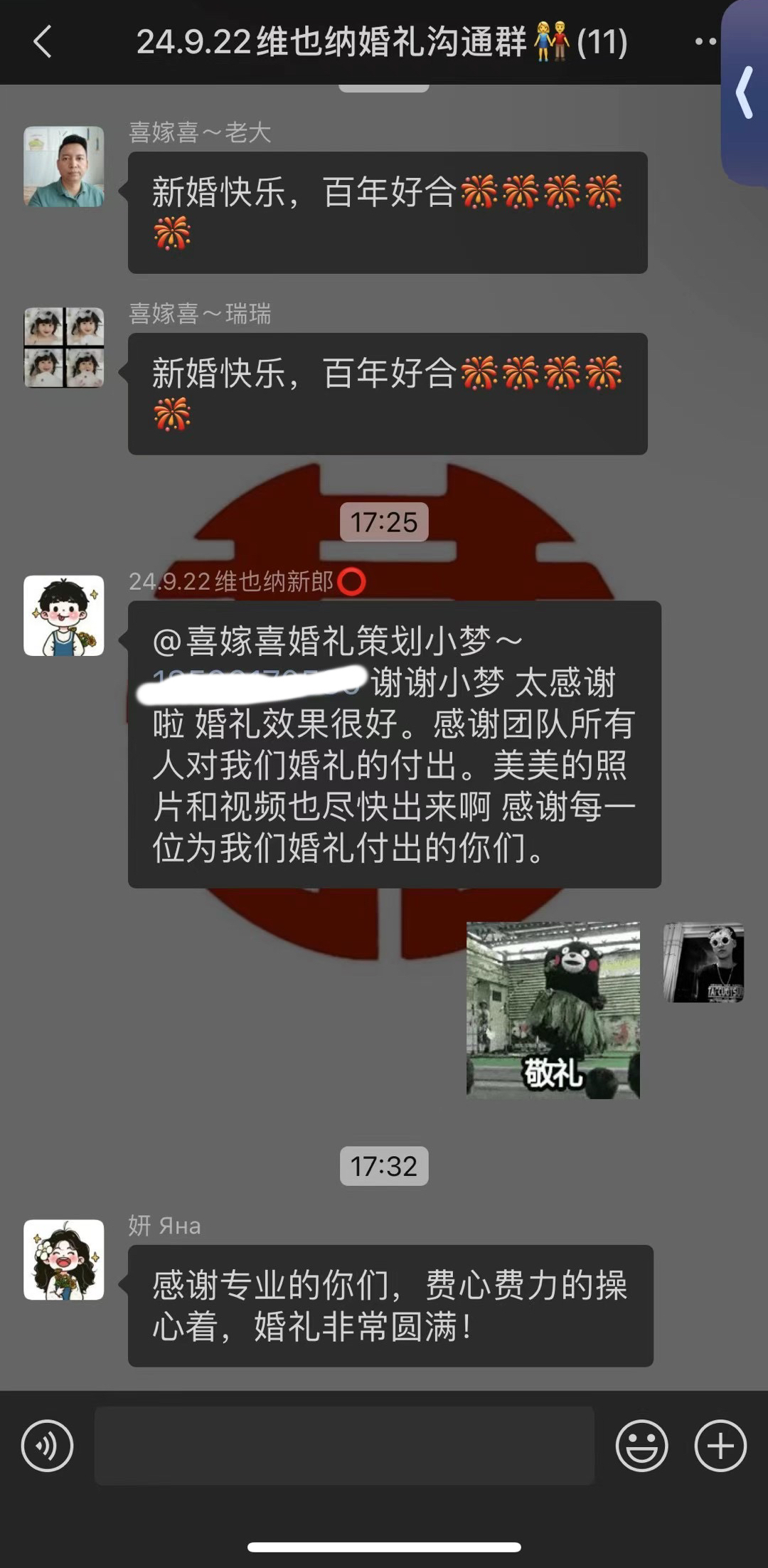
Task: Open the emoji sticker panel
Action: (x=641, y=1446)
